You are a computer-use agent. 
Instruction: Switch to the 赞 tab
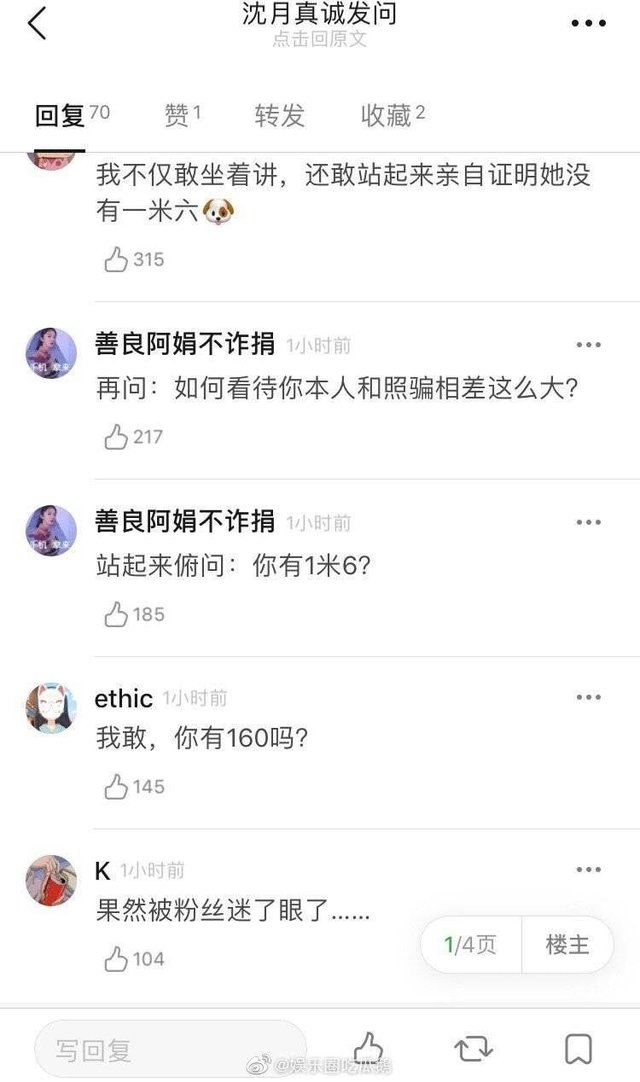pyautogui.click(x=182, y=116)
